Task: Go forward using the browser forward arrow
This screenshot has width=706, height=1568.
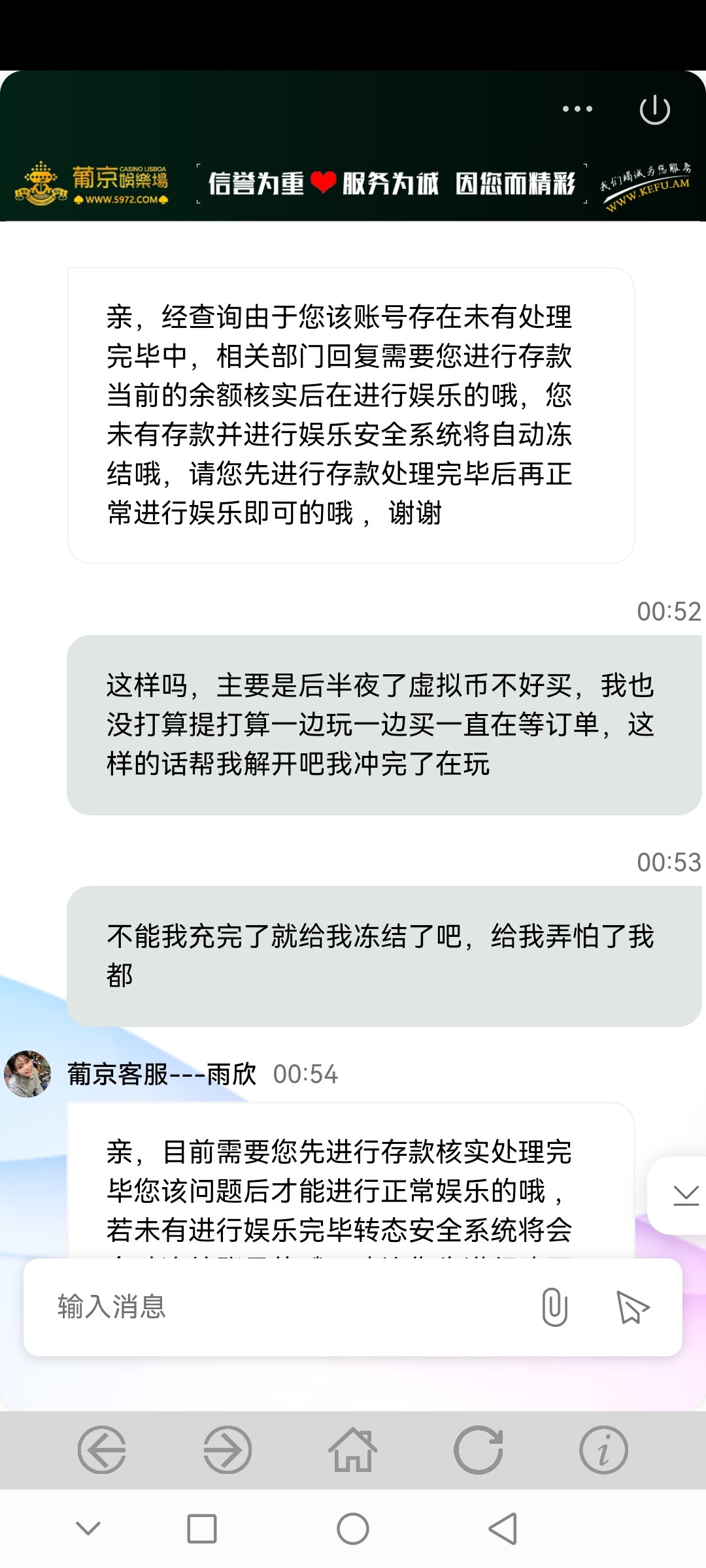Action: pos(227,1450)
